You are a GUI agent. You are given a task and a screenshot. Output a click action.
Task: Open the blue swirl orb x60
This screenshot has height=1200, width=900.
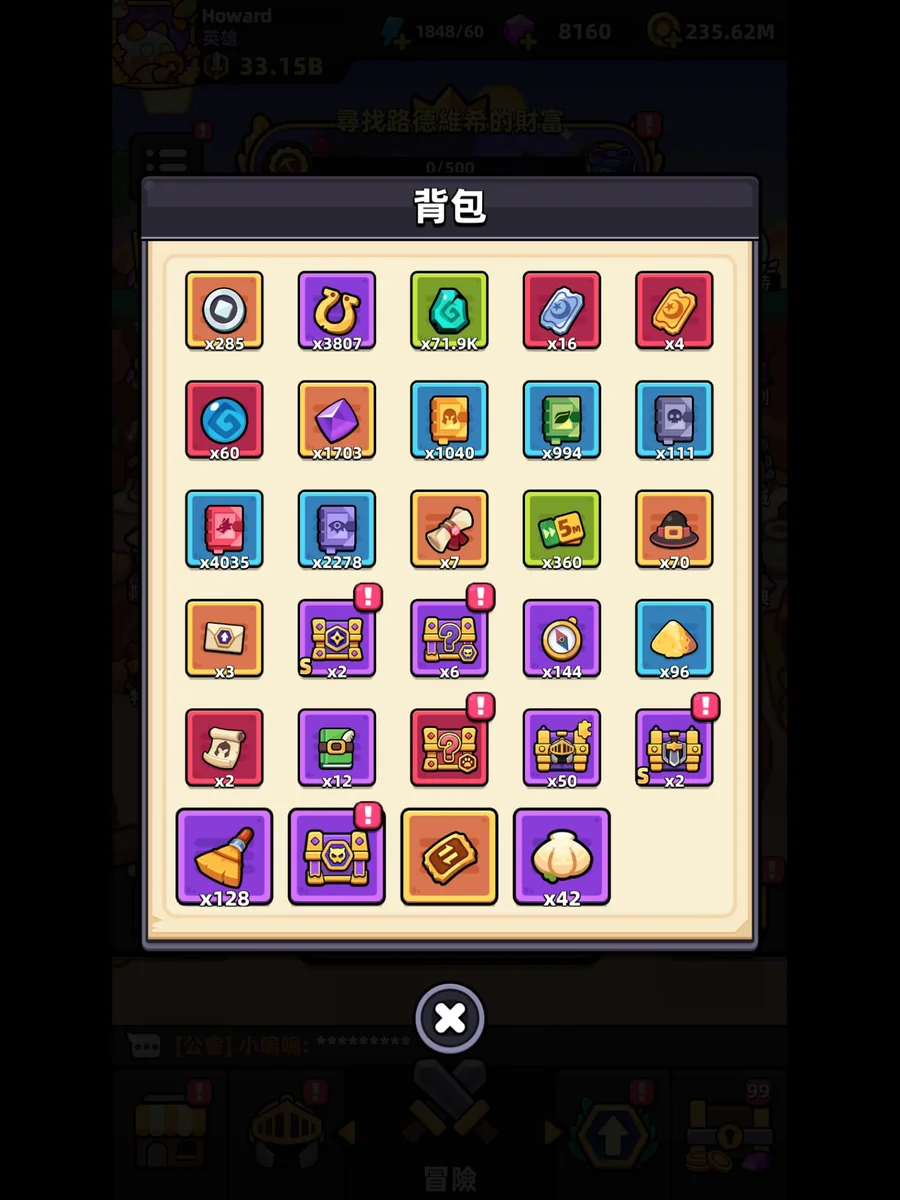point(224,419)
